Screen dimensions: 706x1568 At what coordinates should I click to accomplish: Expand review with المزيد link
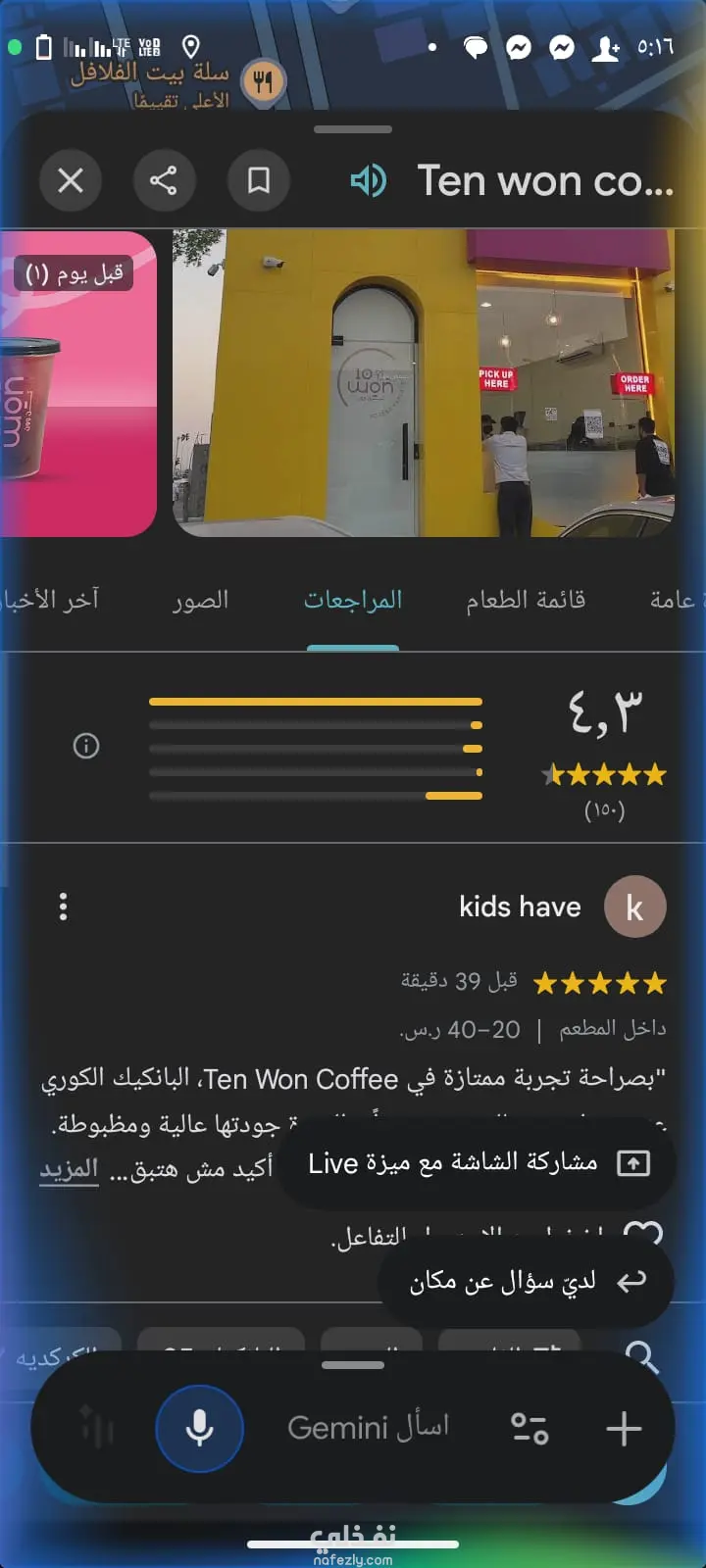click(69, 1169)
